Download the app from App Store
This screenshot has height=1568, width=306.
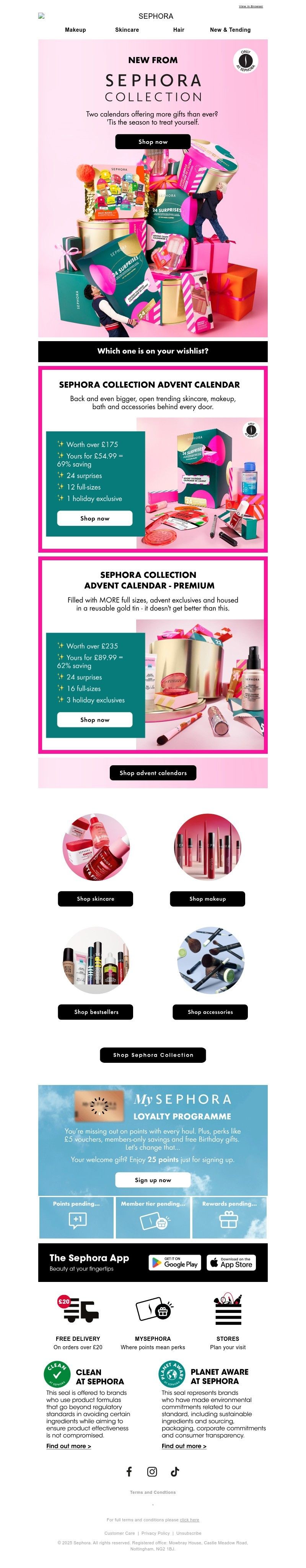click(x=231, y=1262)
